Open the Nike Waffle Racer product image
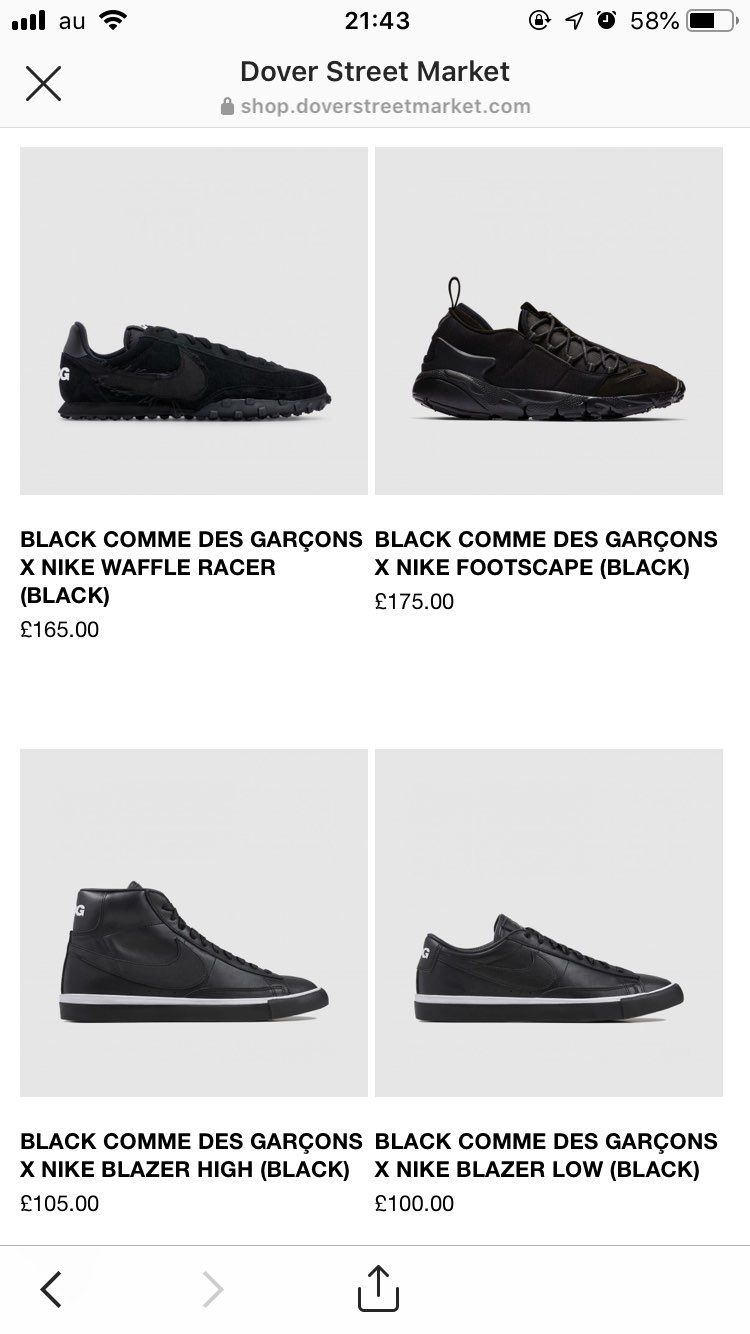This screenshot has height=1334, width=750. tap(194, 321)
